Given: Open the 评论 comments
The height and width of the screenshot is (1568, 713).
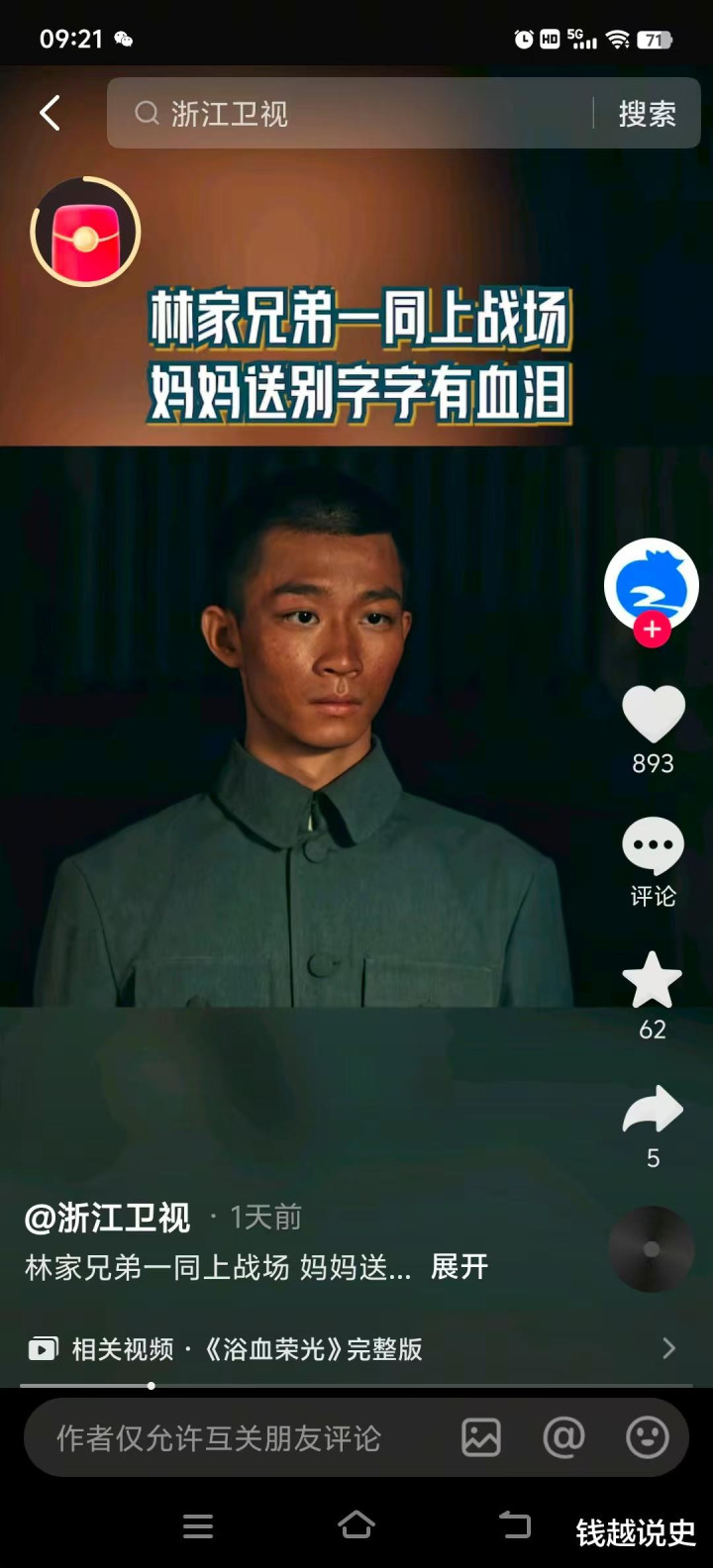Looking at the screenshot, I should click(653, 861).
